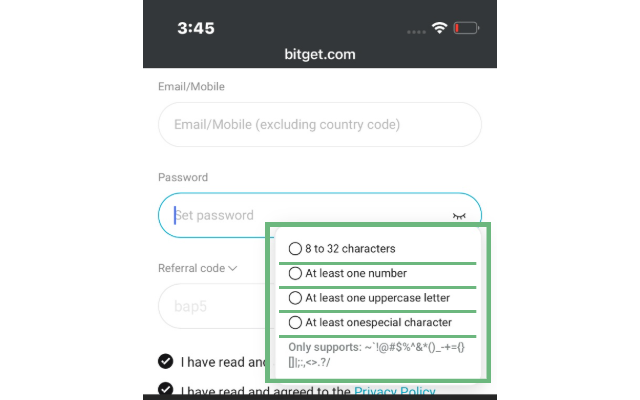Screen dimensions: 640x400
Task: Collapse the Referral code section
Action: (197, 268)
